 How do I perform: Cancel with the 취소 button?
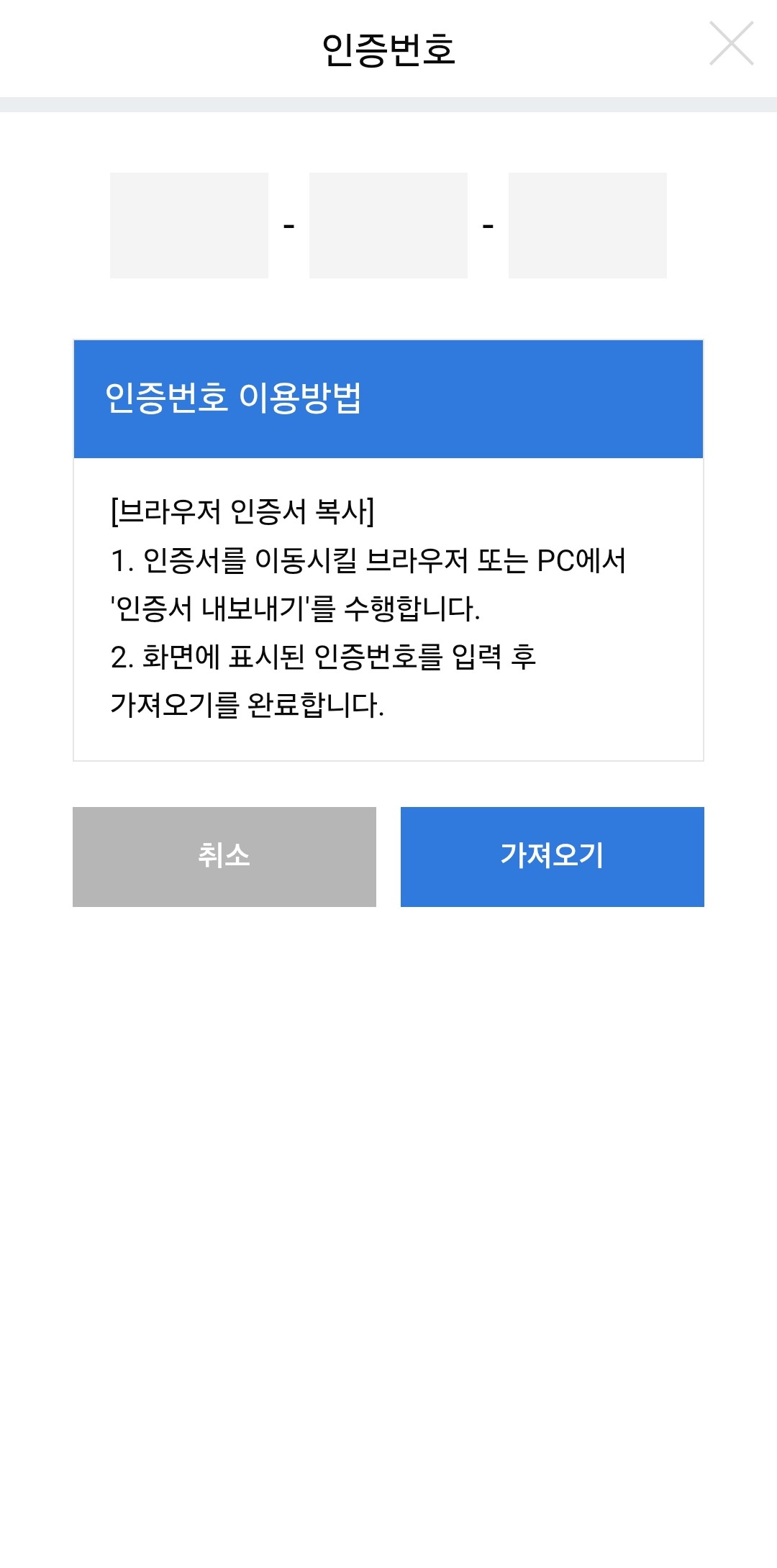224,857
